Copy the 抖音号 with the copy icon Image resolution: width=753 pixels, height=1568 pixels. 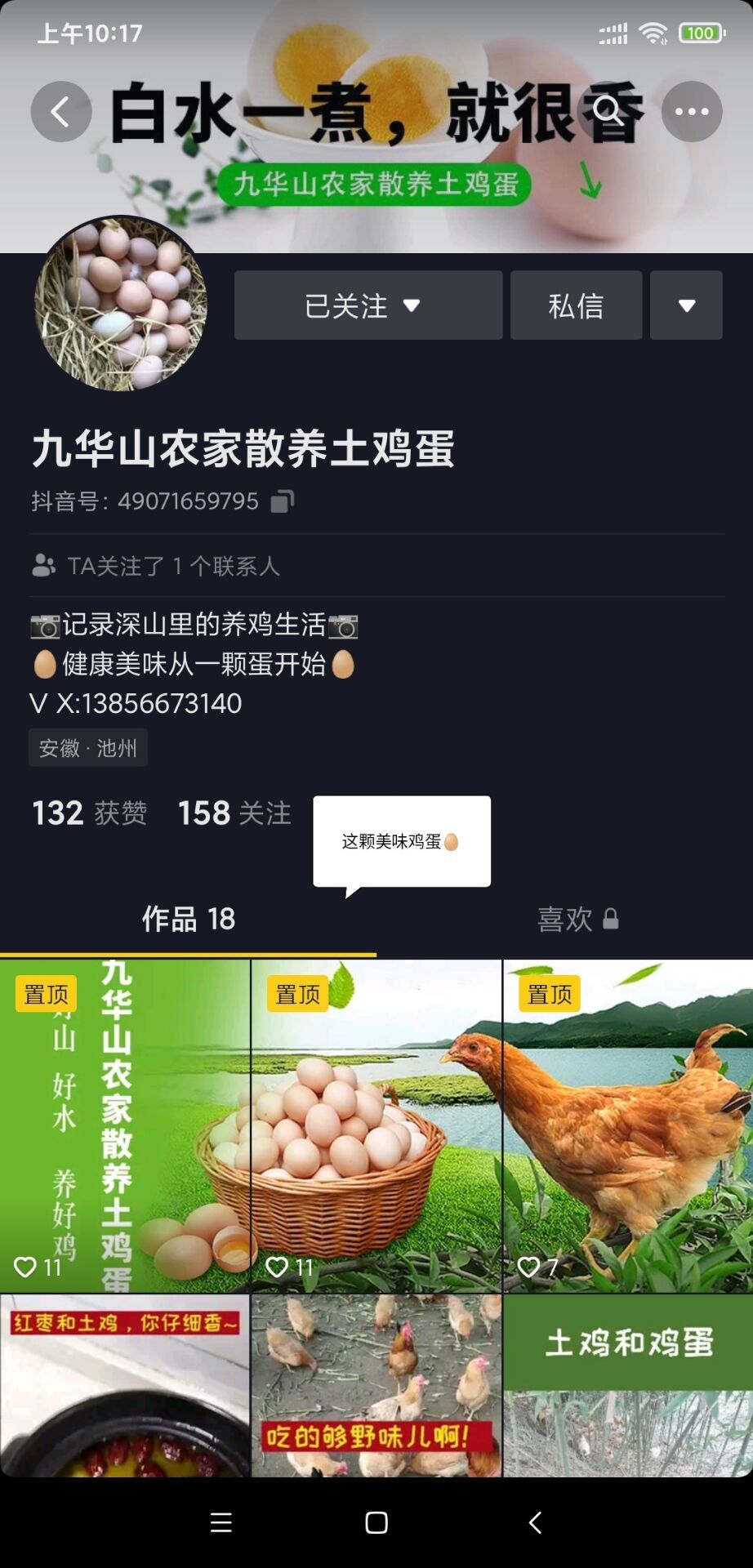coord(283,501)
